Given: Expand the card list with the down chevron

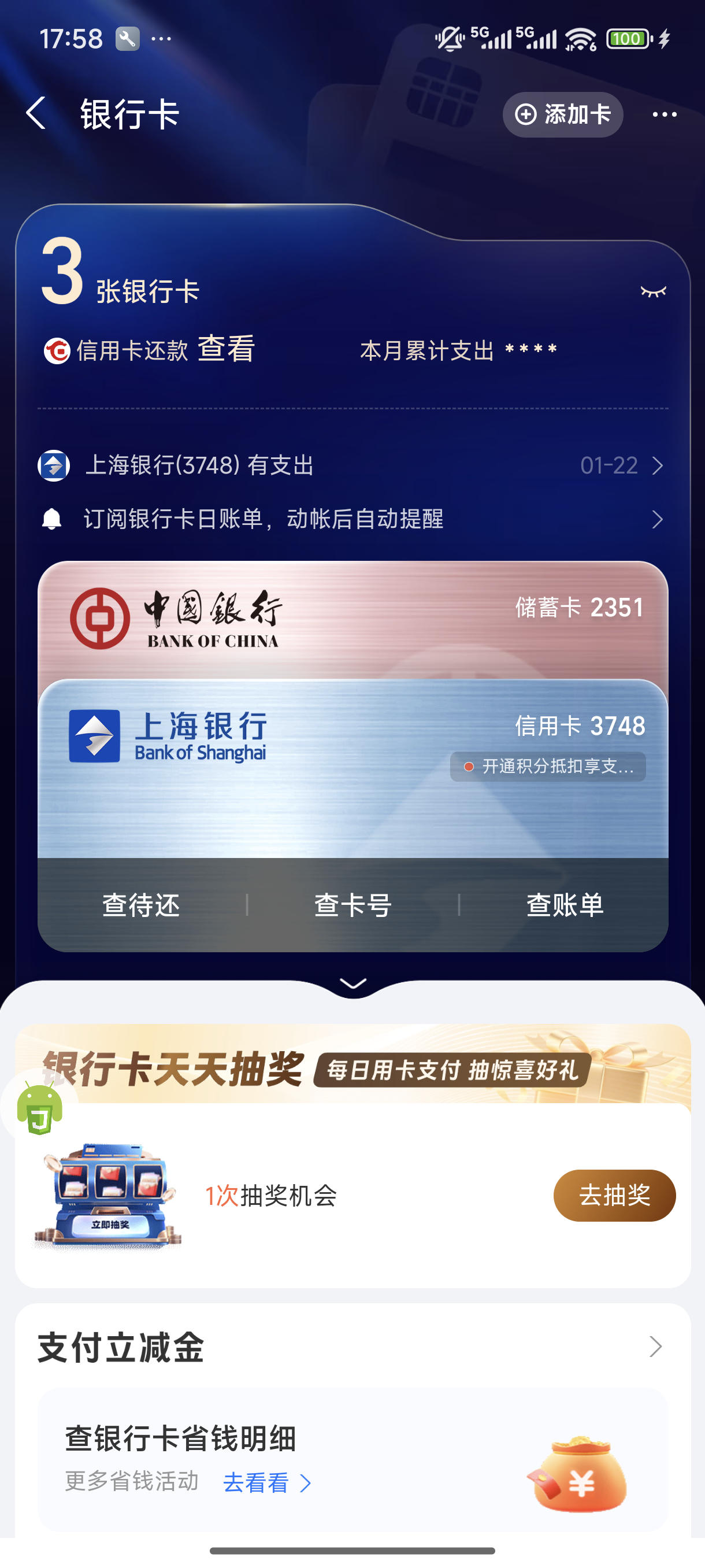Looking at the screenshot, I should point(353,983).
